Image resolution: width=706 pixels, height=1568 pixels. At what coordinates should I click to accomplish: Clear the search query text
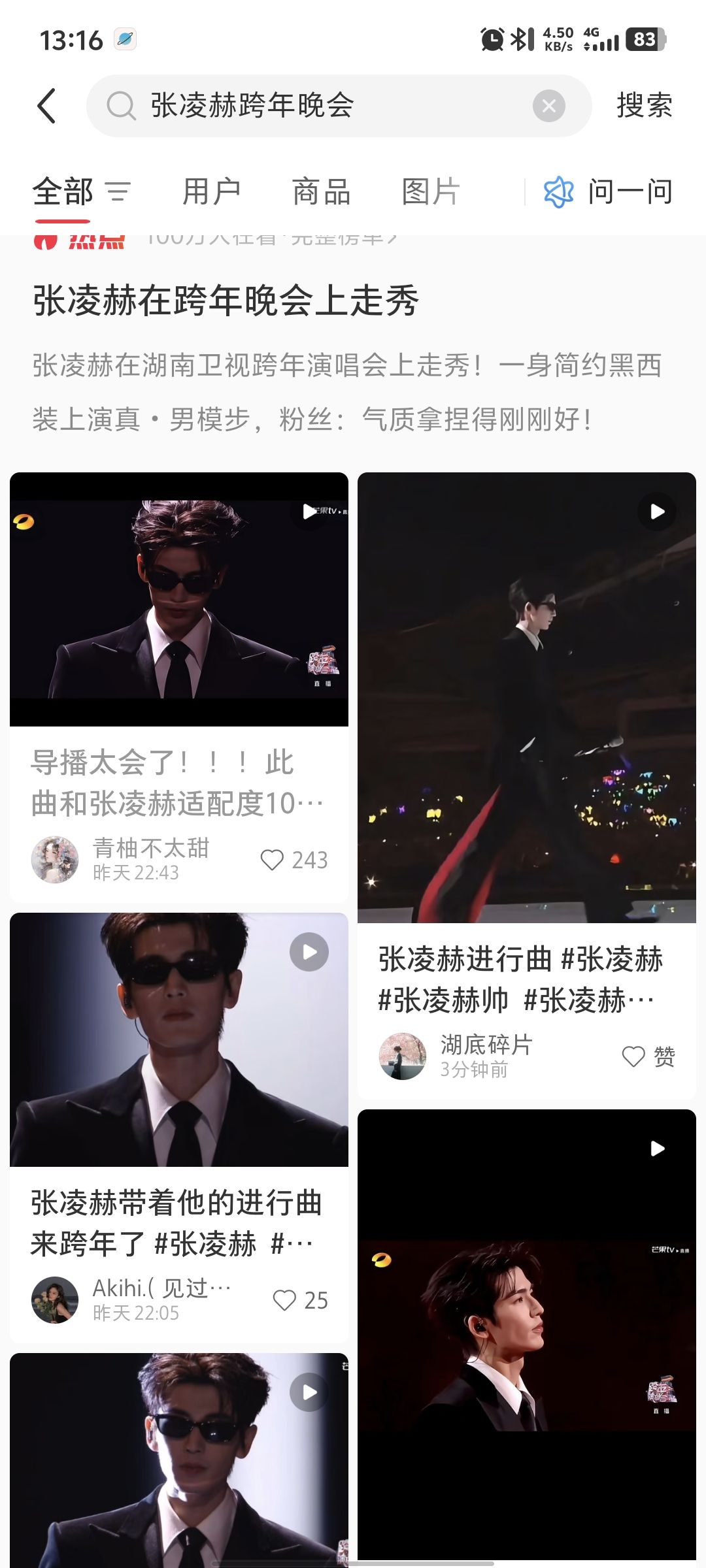point(548,106)
